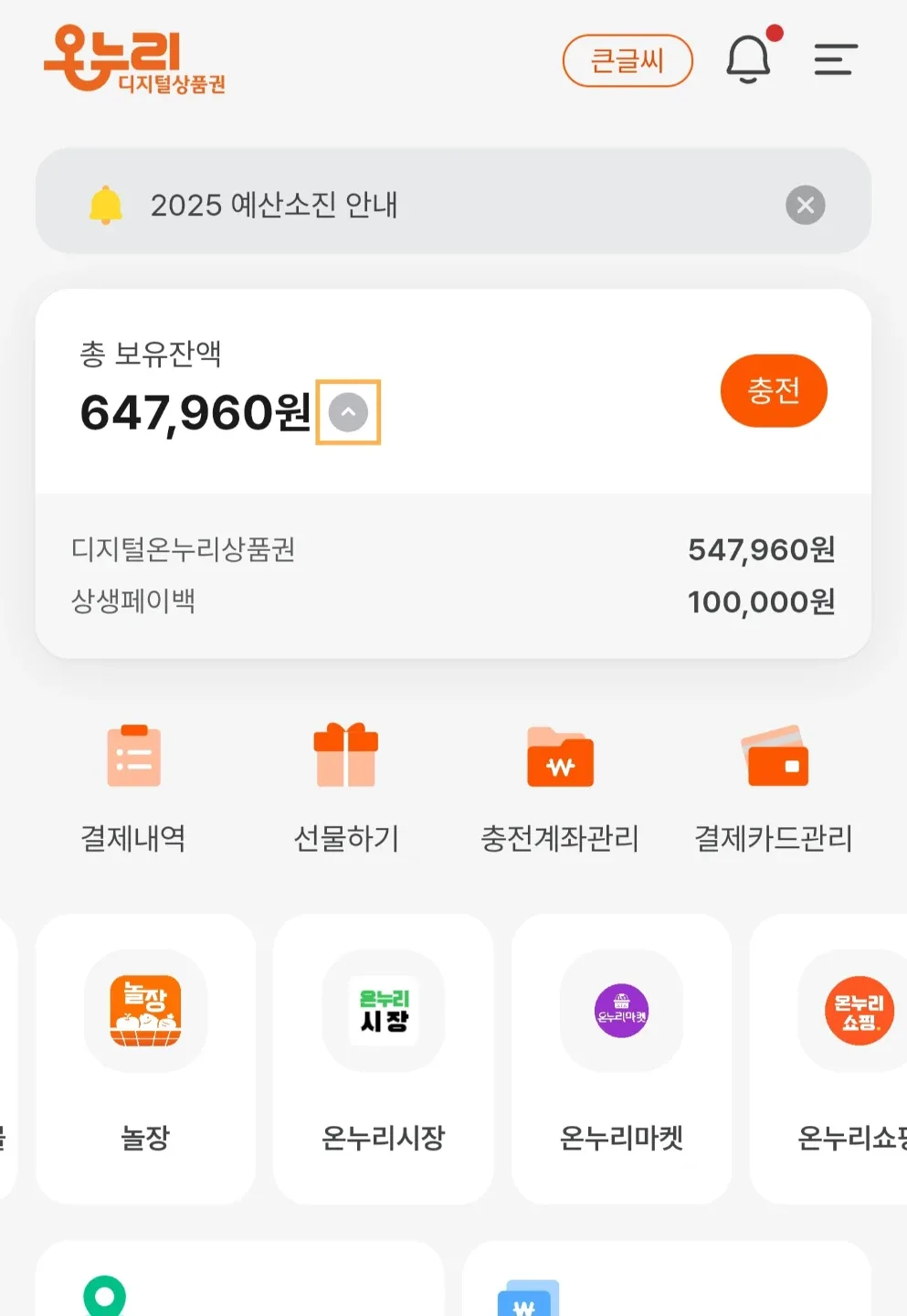Viewport: 907px width, 1316px height.
Task: Open 선물하기 to send a gift
Action: coord(346,786)
